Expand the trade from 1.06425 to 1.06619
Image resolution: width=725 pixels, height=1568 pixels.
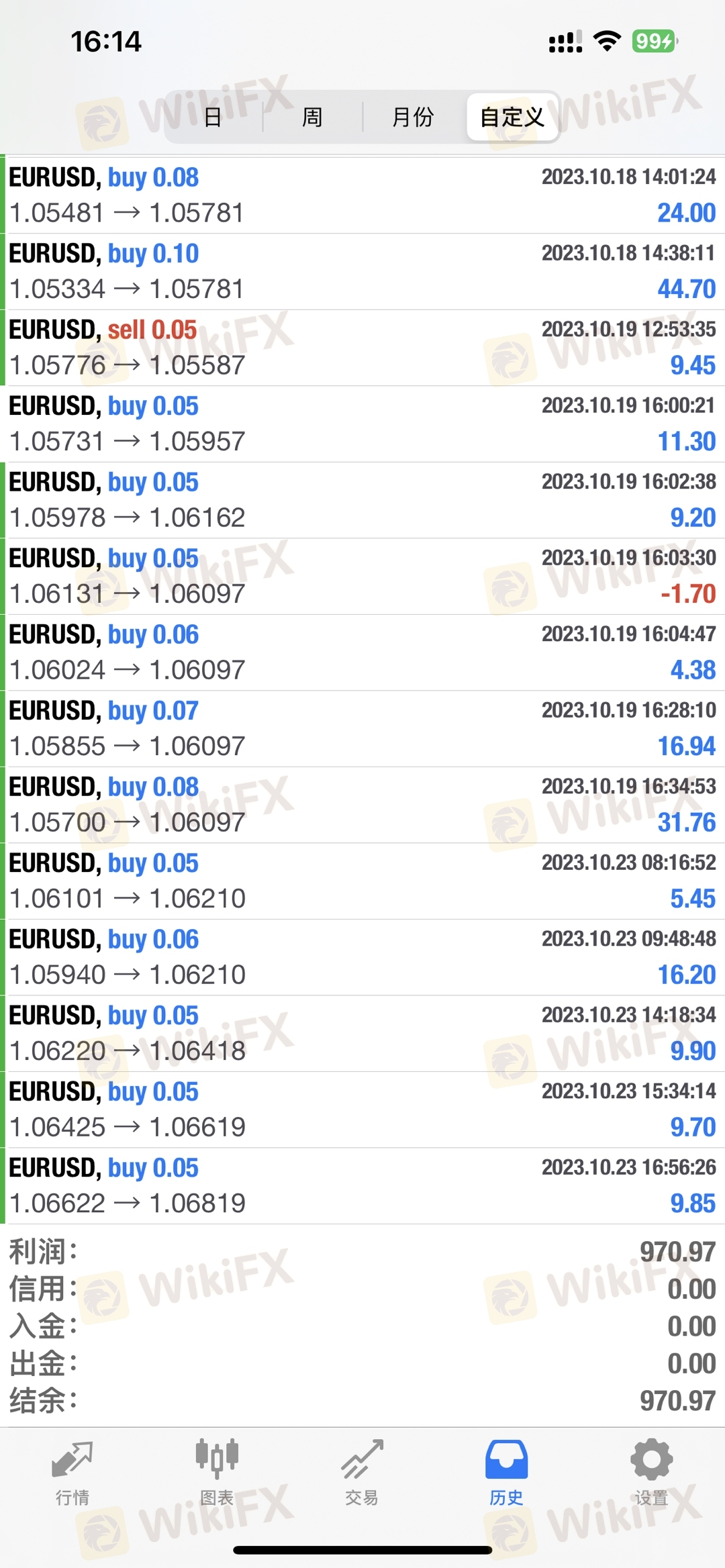(362, 1110)
